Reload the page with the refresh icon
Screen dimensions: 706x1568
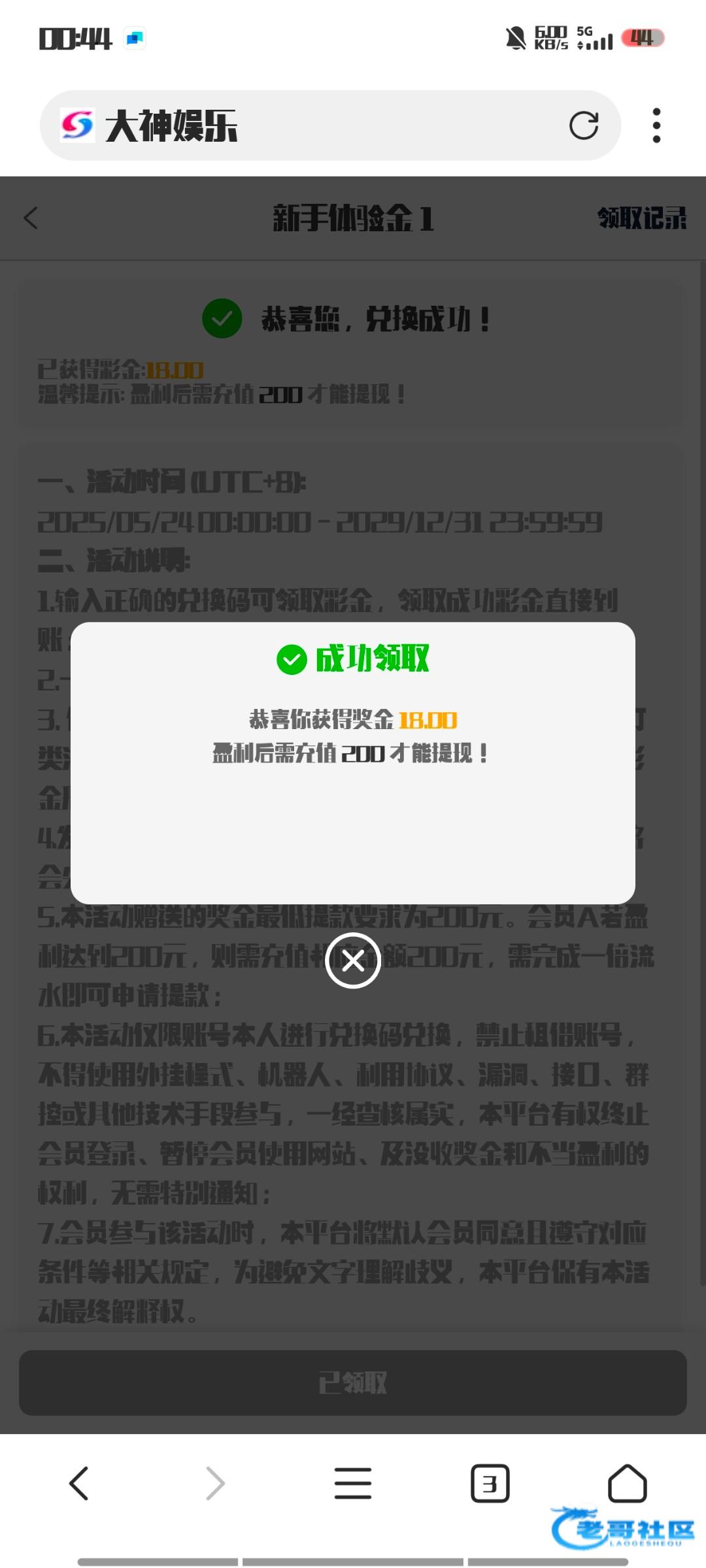(x=584, y=125)
